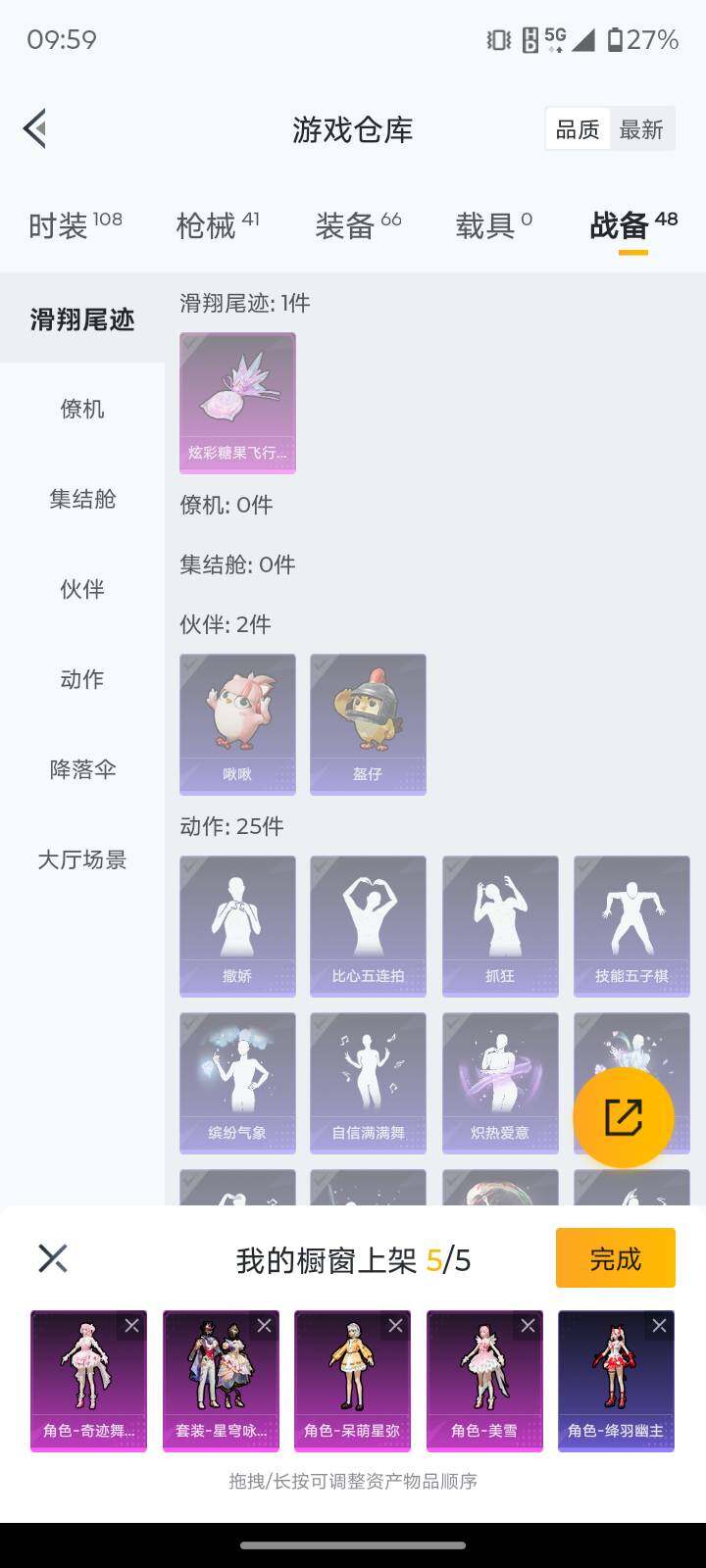Viewport: 706px width, 1568px height.
Task: Select the 技能五子棋 emote icon
Action: 631,924
